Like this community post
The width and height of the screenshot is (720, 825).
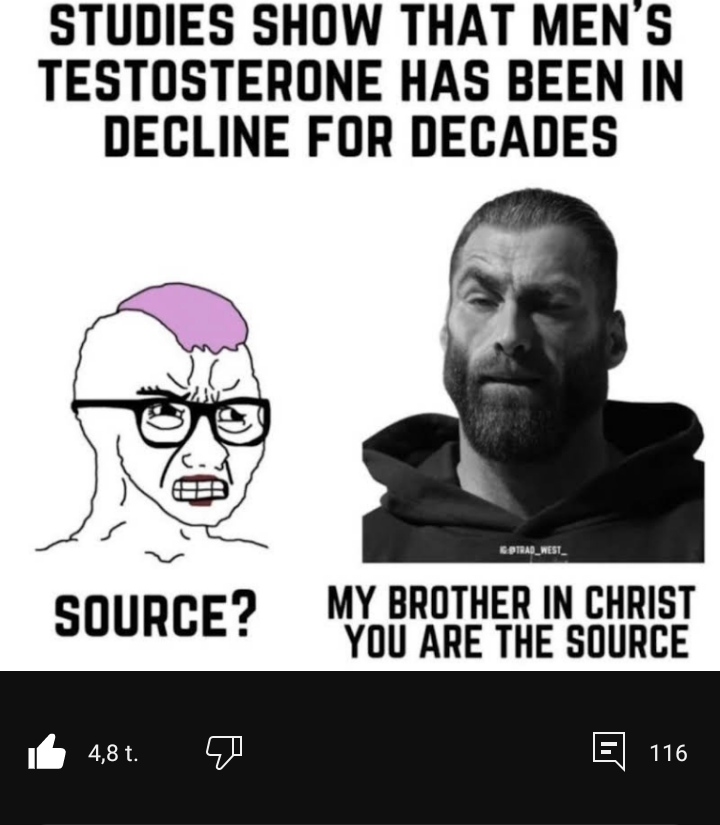pyautogui.click(x=47, y=752)
